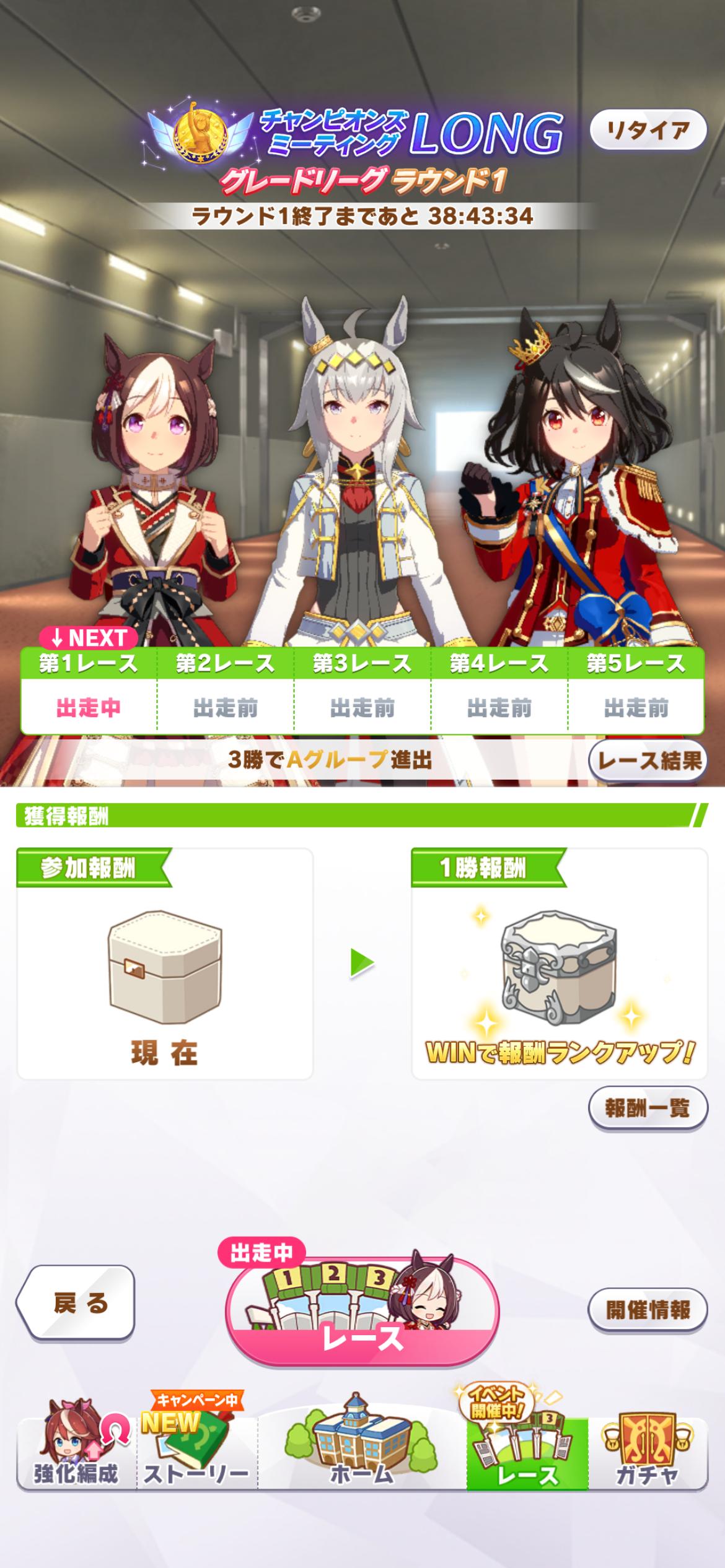Open 開催情報 event information
Image resolution: width=725 pixels, height=1568 pixels.
pos(648,1309)
